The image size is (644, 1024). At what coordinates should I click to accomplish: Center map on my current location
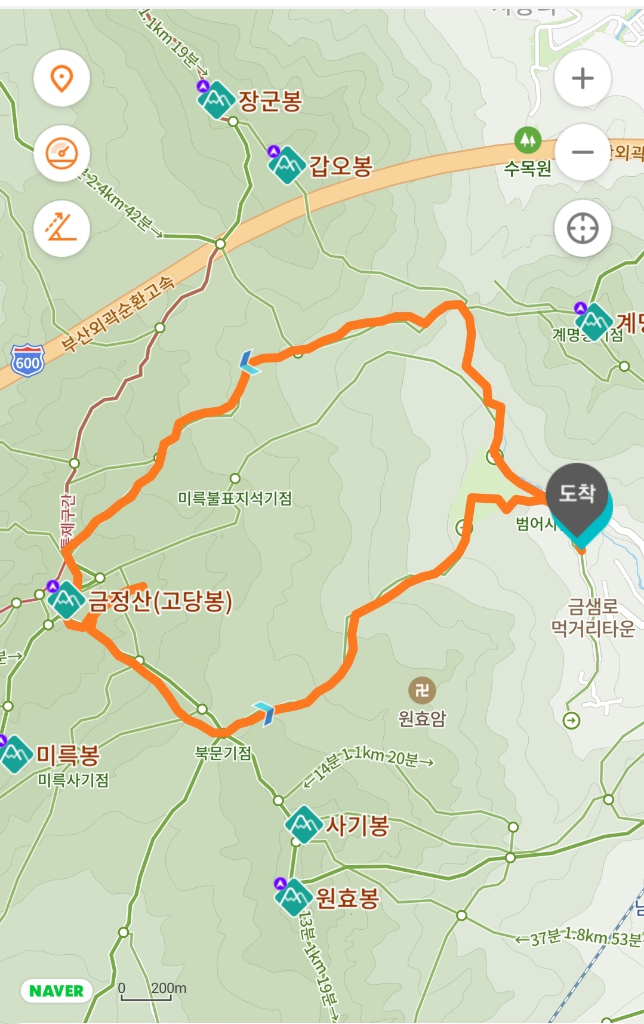(x=582, y=228)
